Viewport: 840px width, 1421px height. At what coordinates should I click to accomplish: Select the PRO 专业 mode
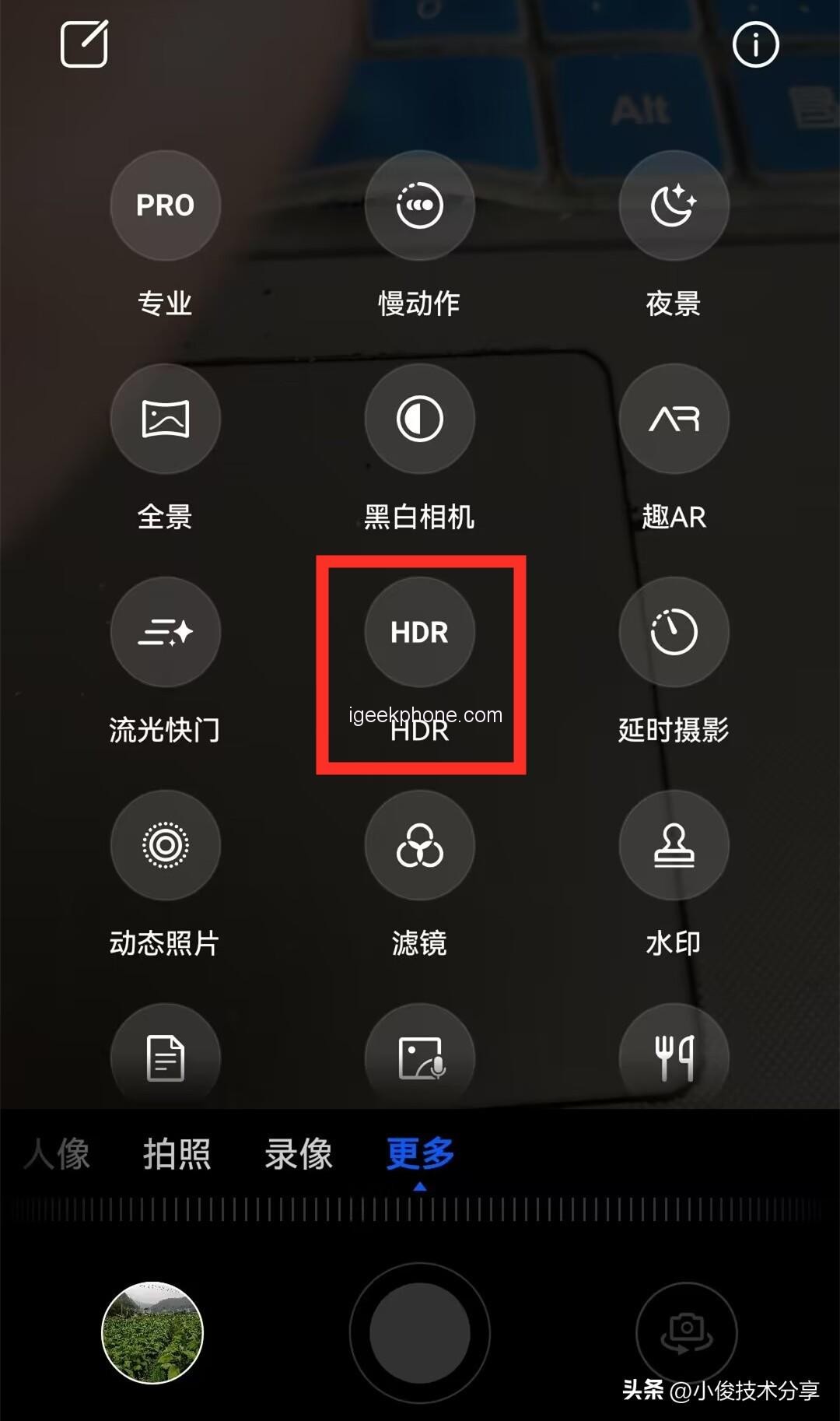[x=165, y=205]
